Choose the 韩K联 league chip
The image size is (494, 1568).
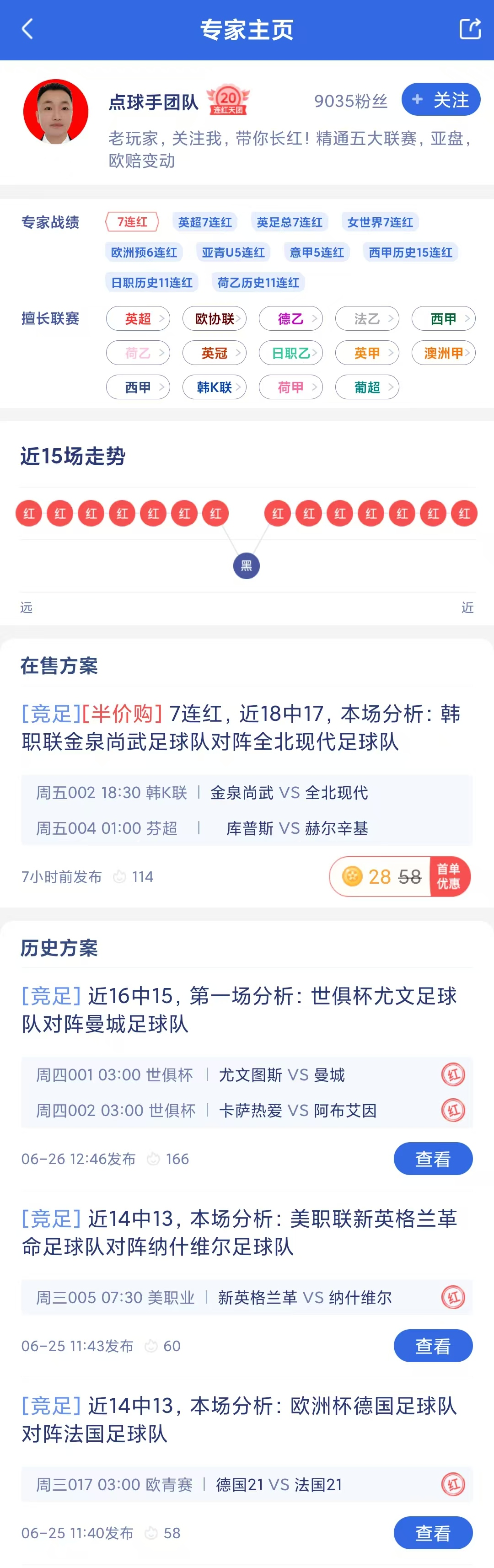[214, 387]
